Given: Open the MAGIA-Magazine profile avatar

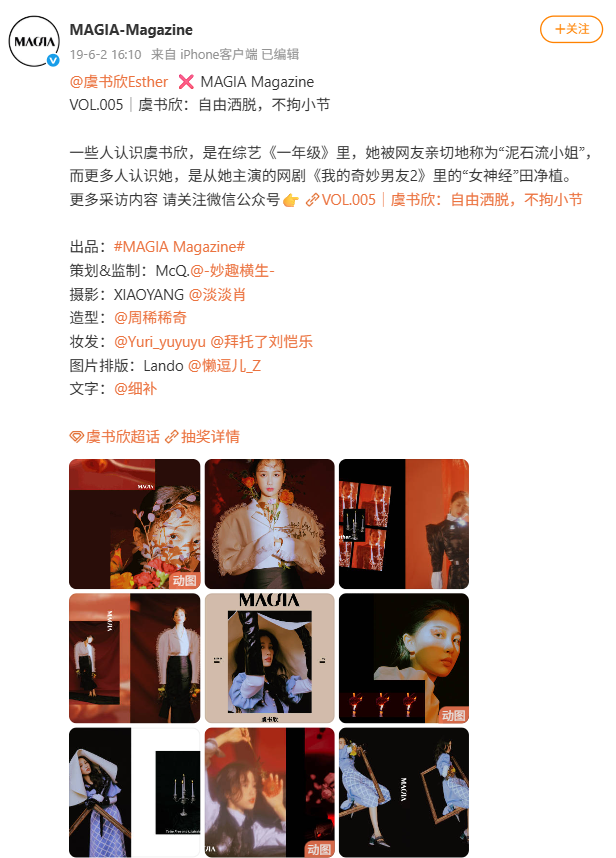Looking at the screenshot, I should click(33, 42).
